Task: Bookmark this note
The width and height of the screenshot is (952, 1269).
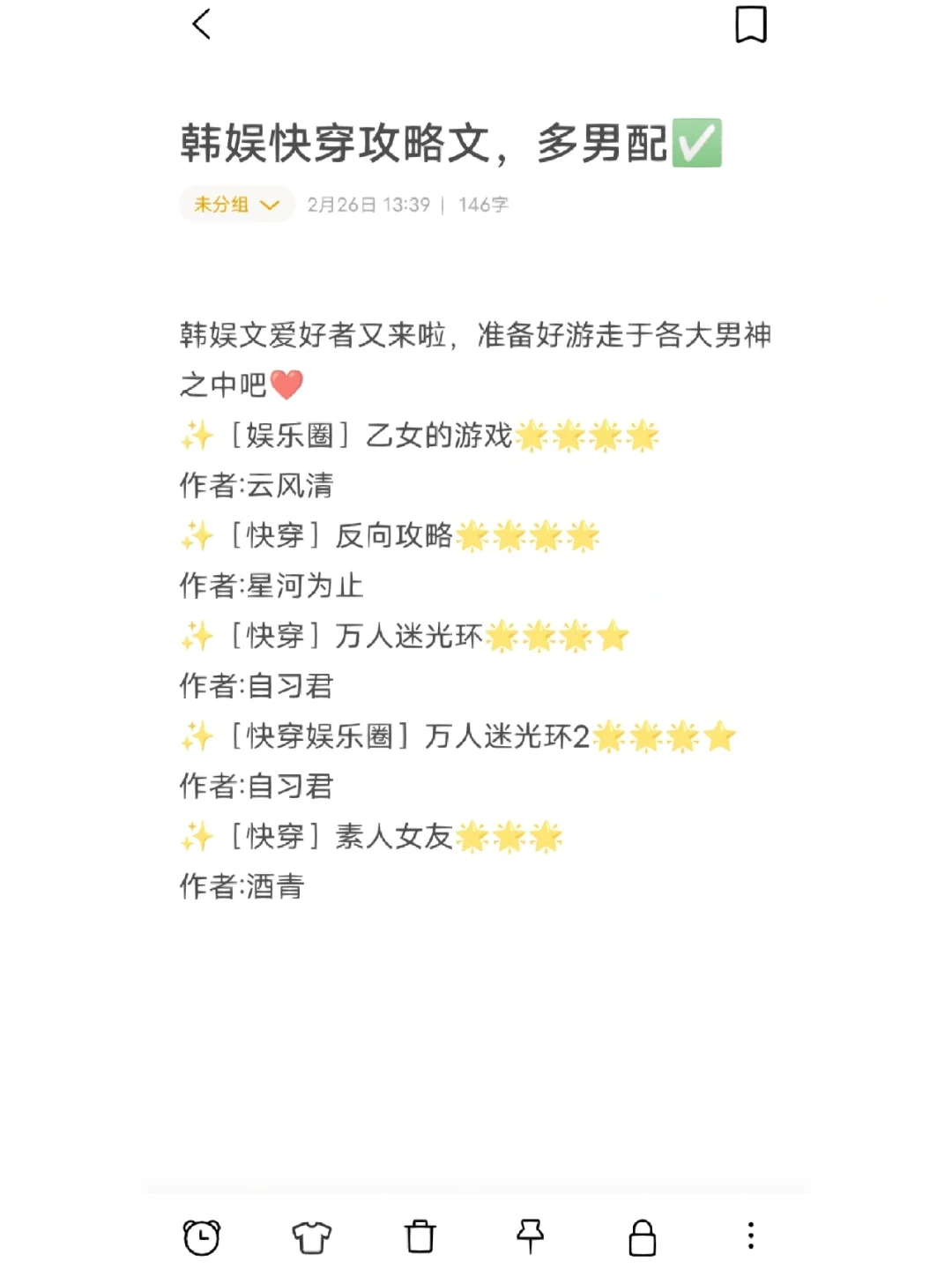Action: coord(750,25)
